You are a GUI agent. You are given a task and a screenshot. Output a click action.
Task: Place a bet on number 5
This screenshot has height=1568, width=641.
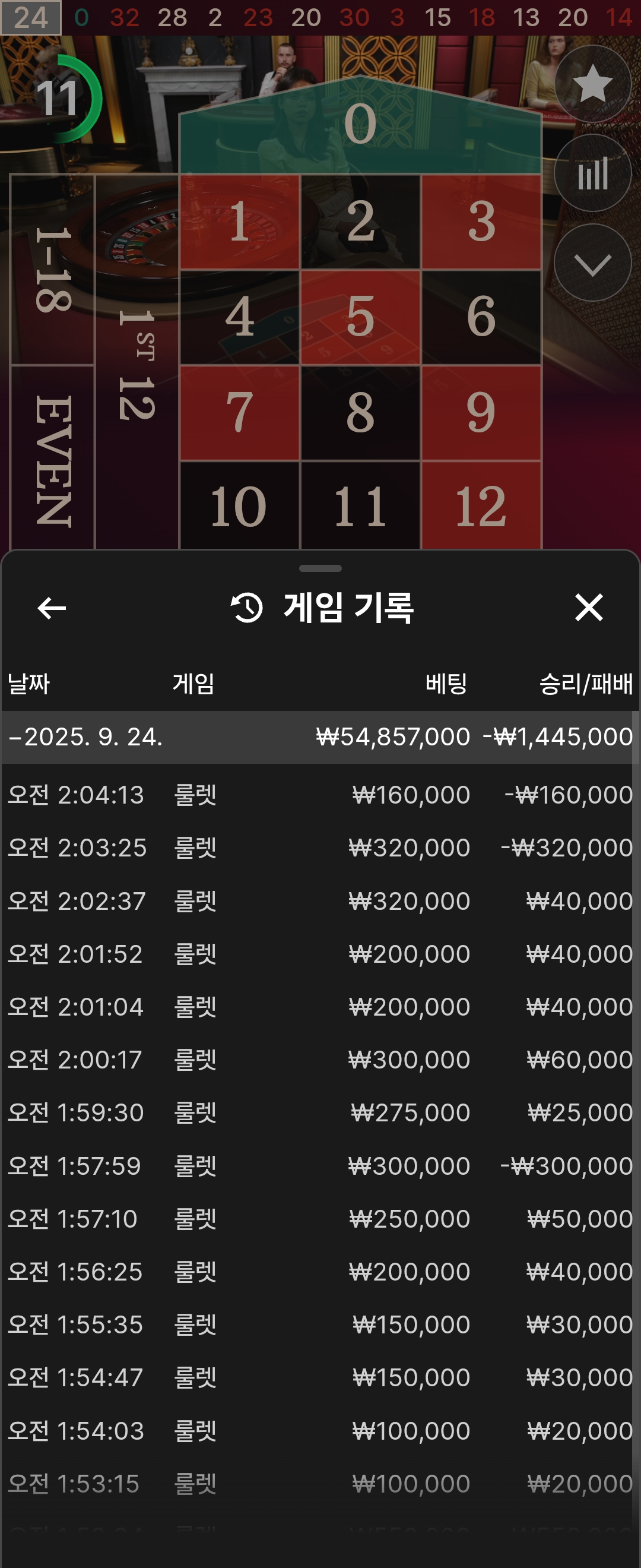pos(360,317)
